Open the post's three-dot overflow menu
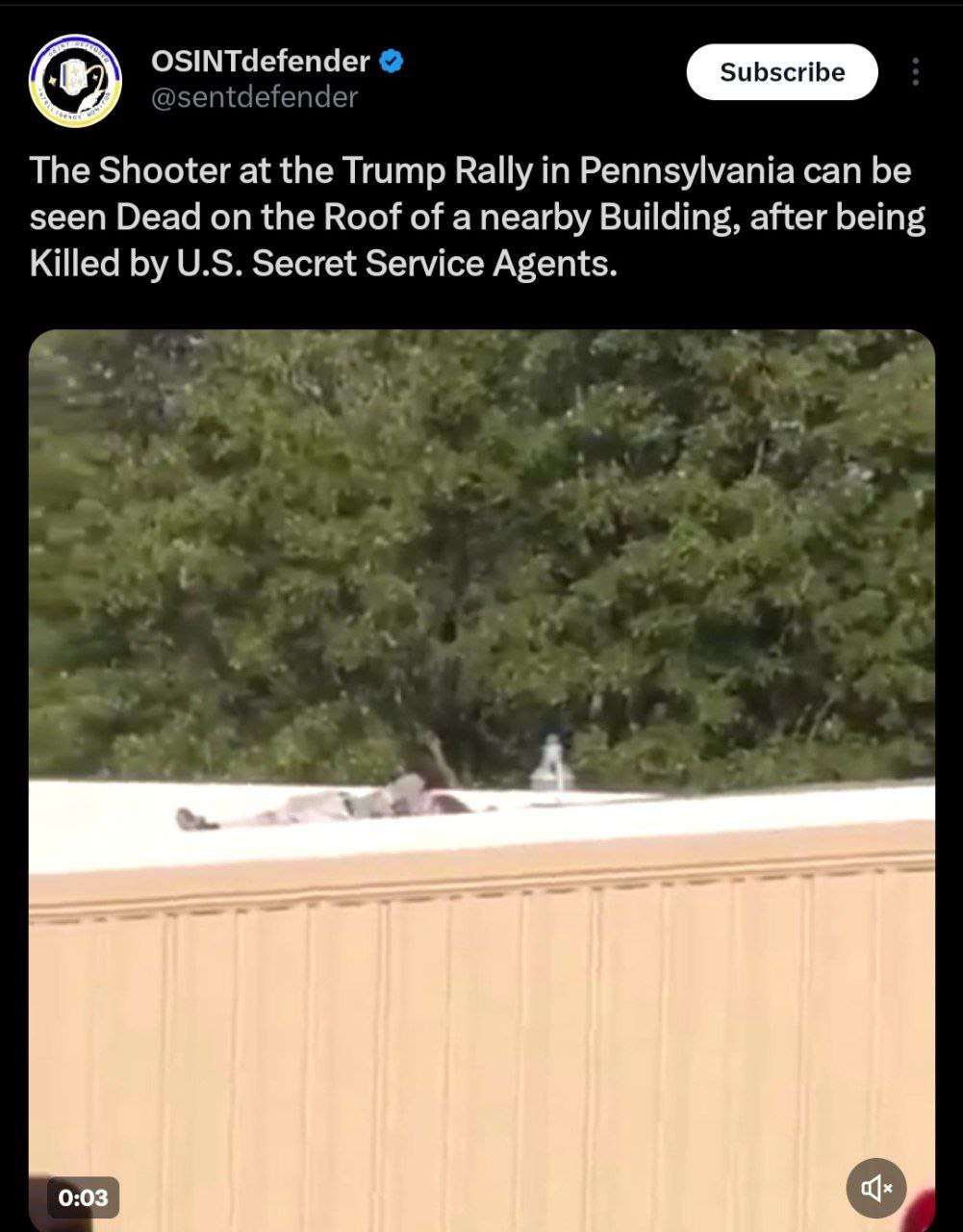The width and height of the screenshot is (963, 1232). 915,72
